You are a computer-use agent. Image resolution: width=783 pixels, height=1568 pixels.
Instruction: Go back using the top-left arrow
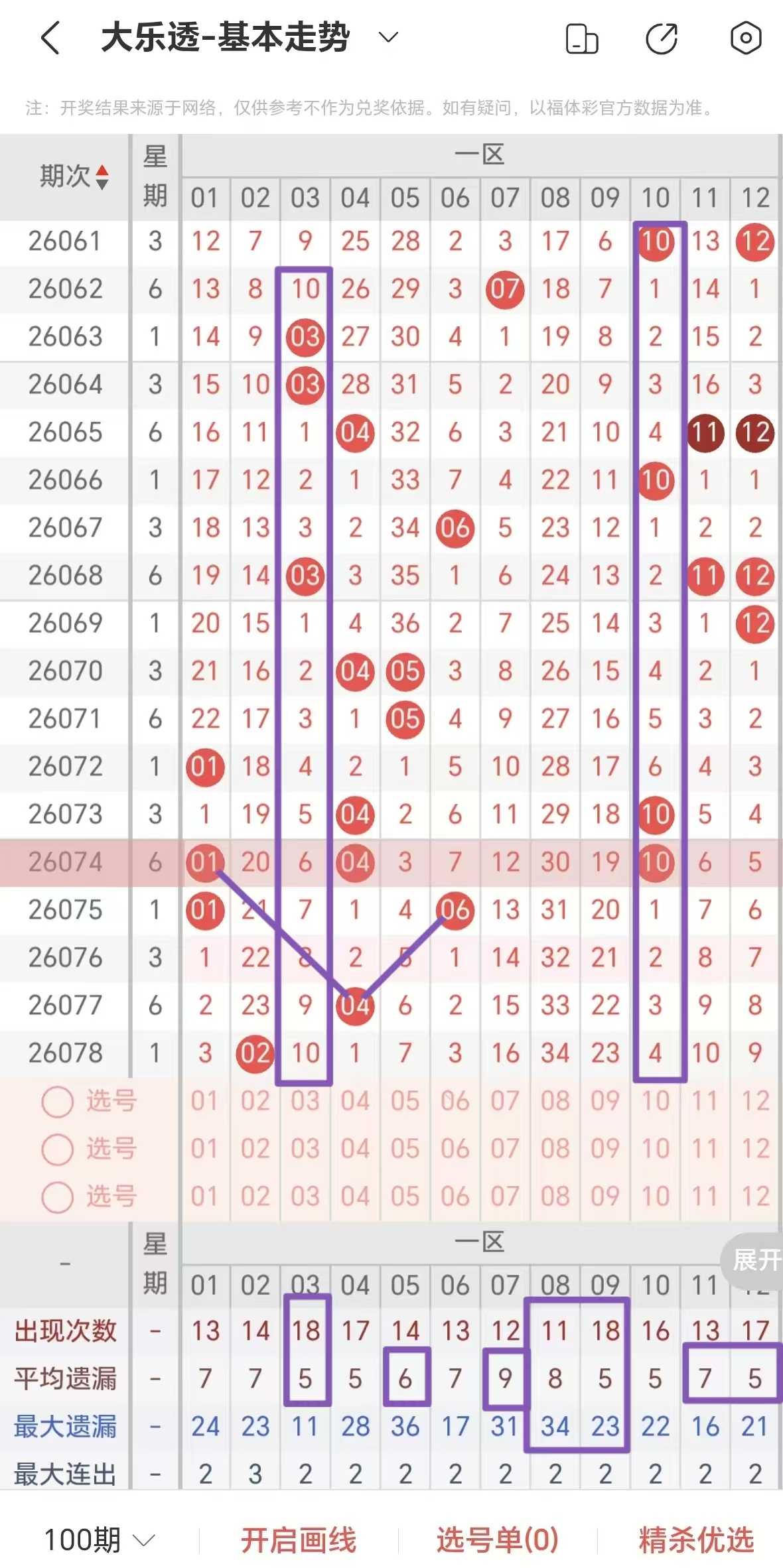pos(51,38)
